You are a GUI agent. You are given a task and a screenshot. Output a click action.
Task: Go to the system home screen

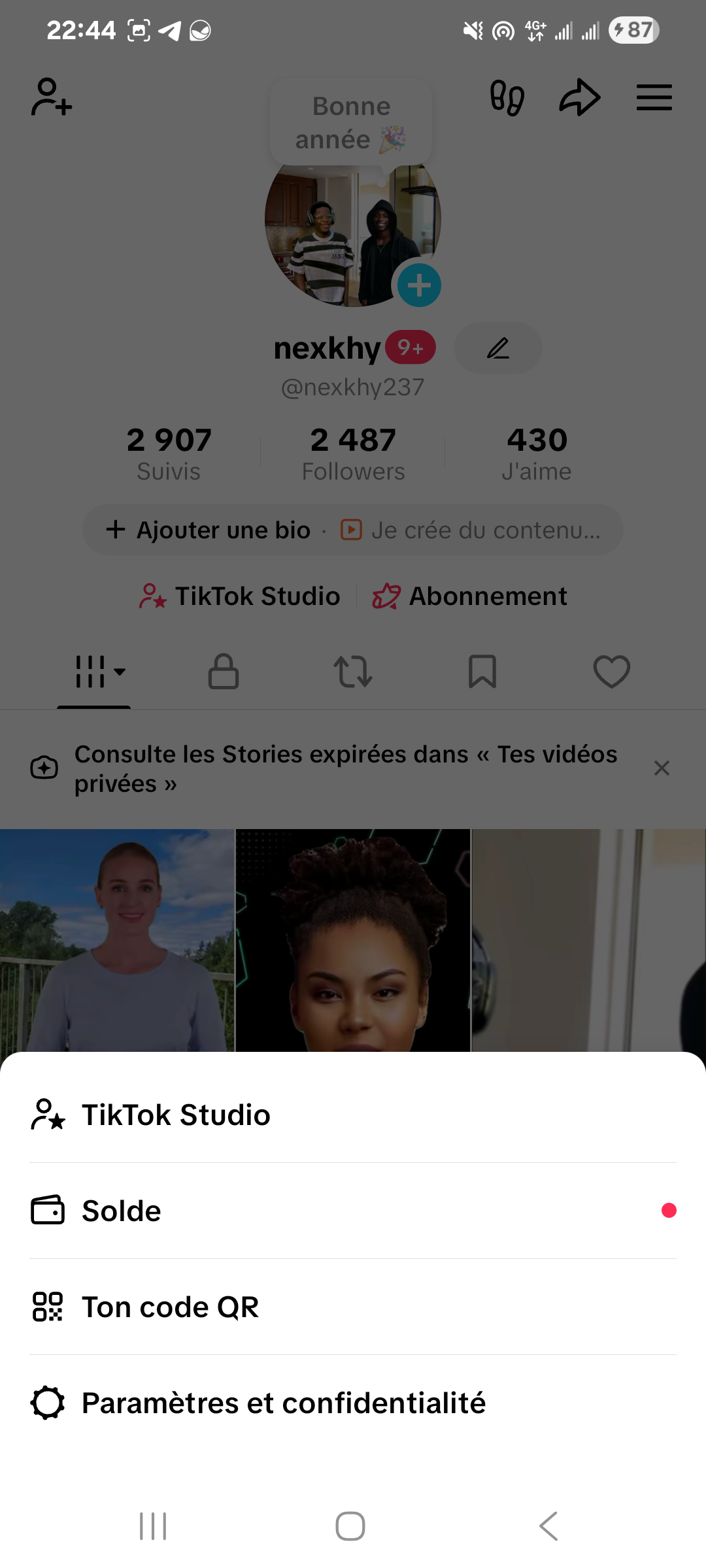[350, 1526]
